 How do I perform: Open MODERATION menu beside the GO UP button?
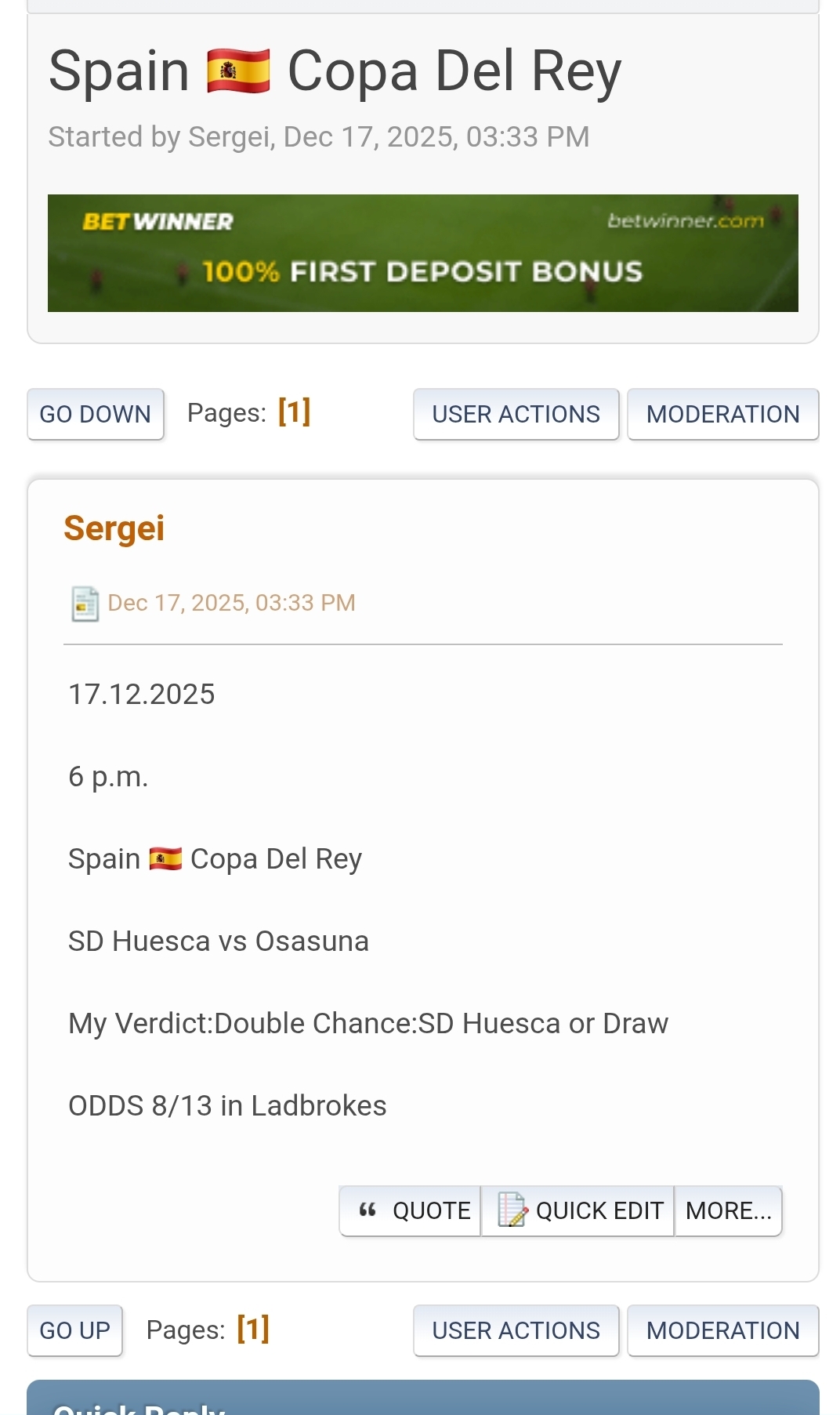(x=722, y=1330)
